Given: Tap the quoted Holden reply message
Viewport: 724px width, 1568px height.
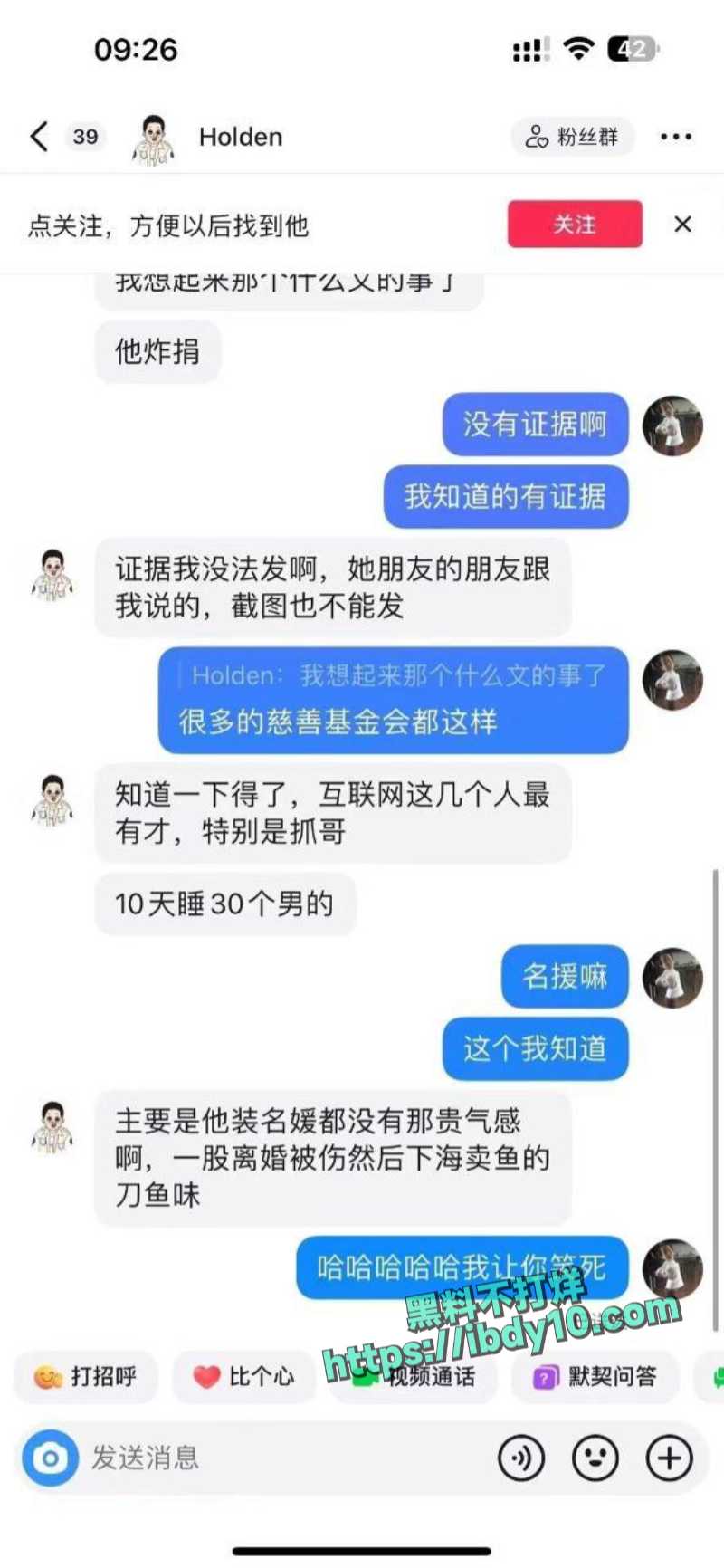Looking at the screenshot, I should tap(394, 700).
